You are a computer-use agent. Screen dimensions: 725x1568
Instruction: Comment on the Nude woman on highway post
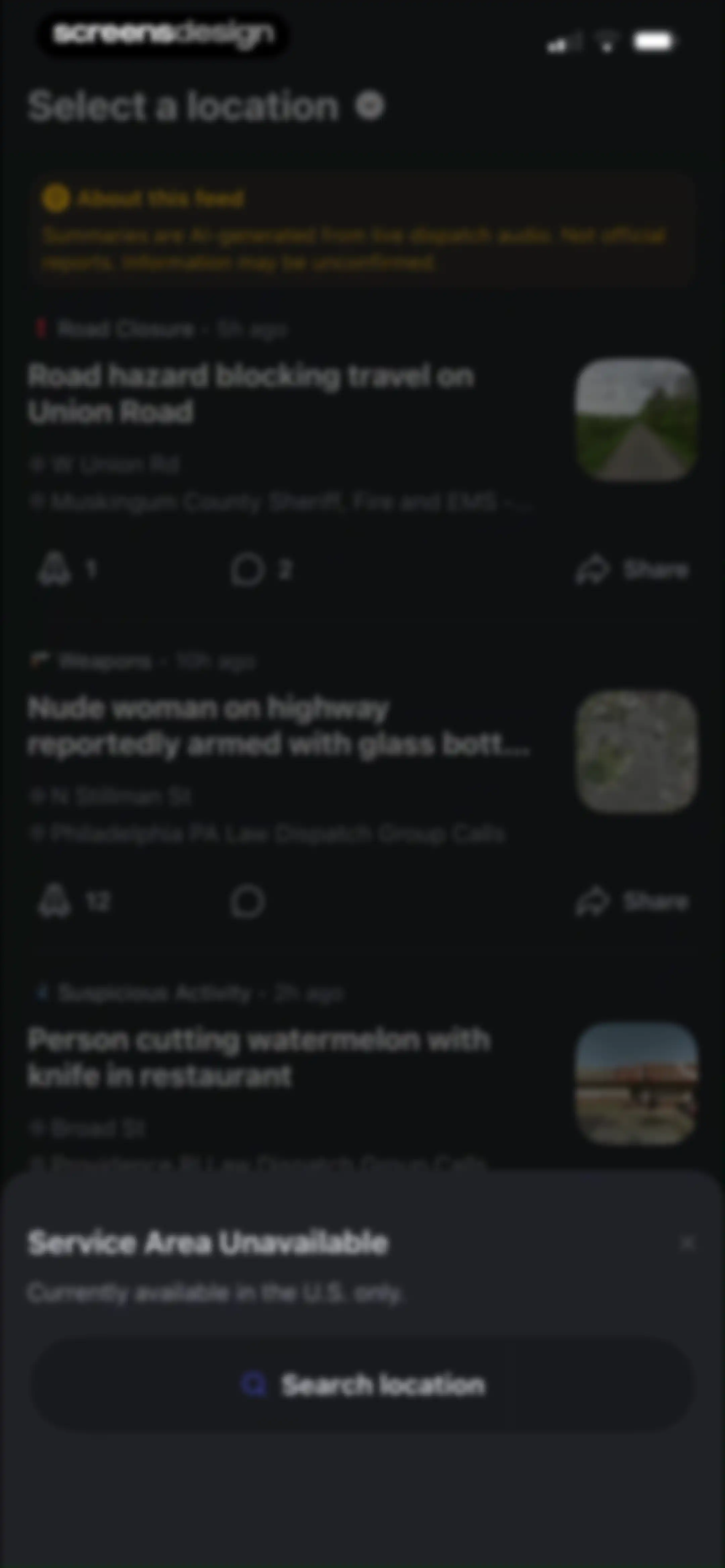[247, 902]
